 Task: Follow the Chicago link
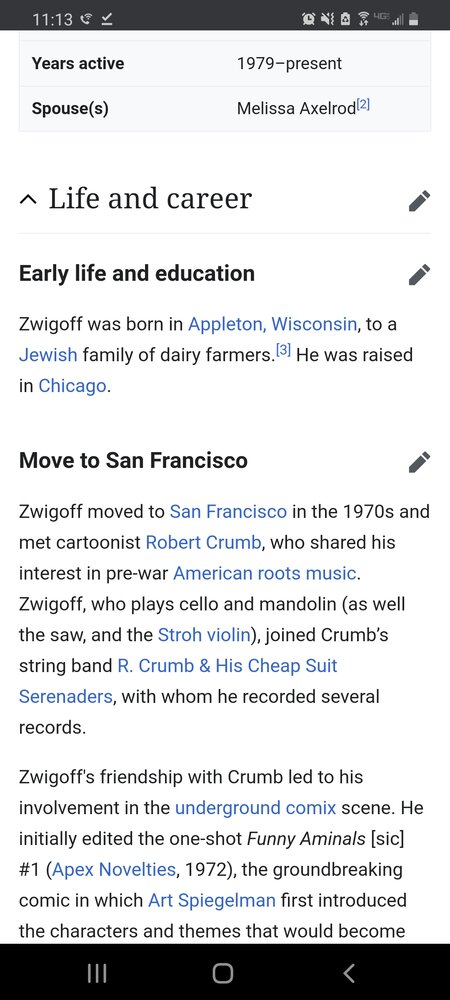72,386
